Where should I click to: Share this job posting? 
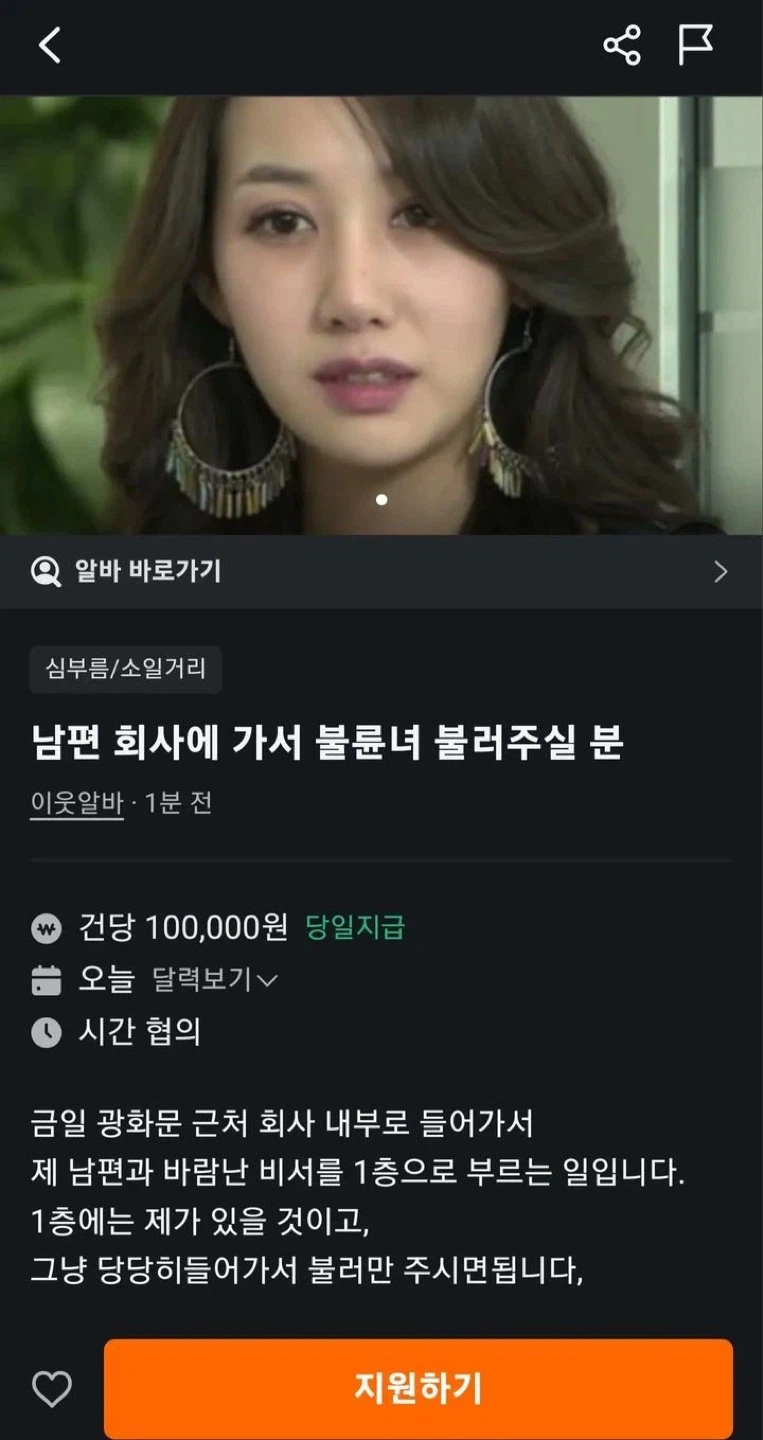coord(621,45)
